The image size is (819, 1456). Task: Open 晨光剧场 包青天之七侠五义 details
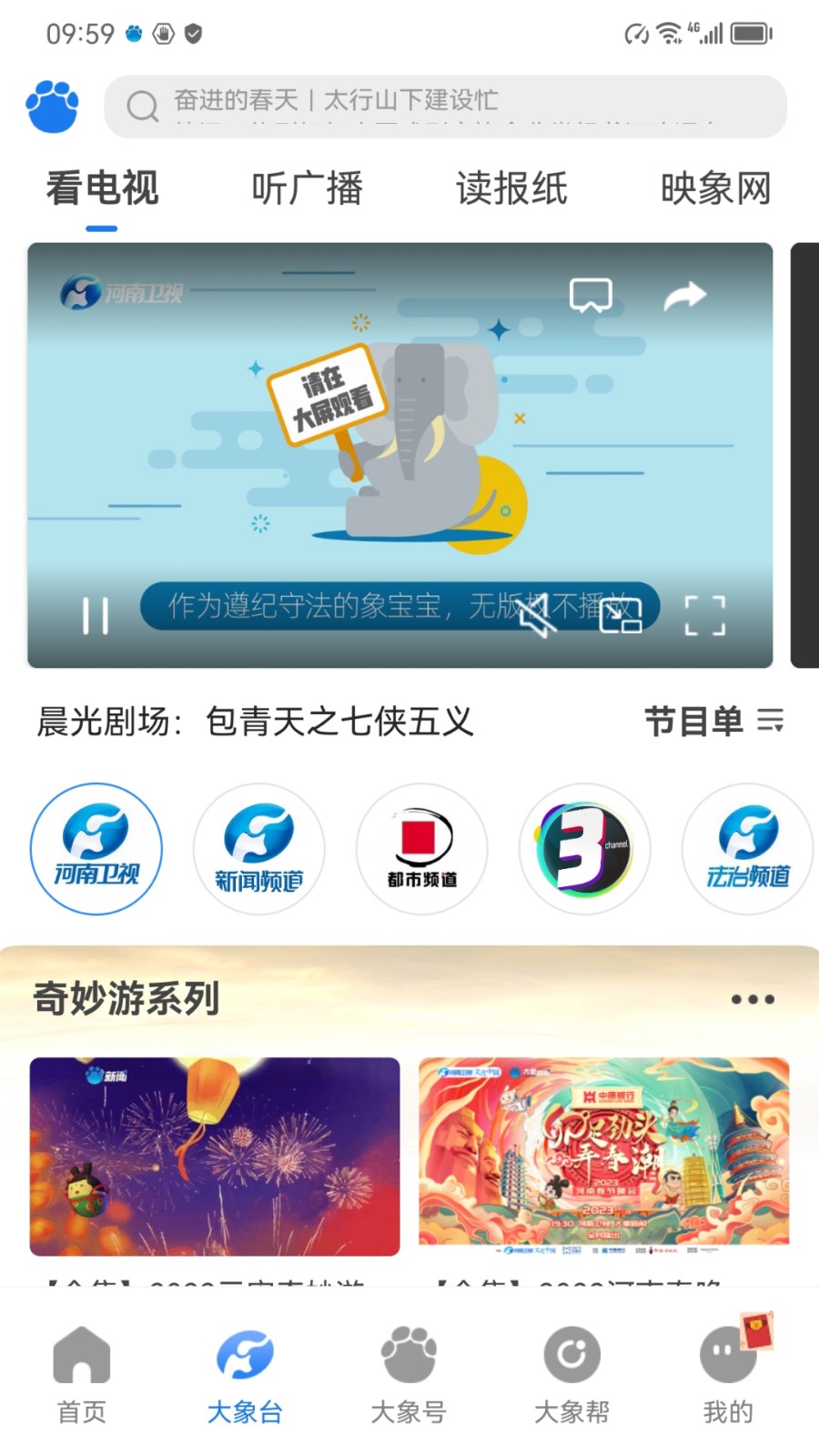tap(255, 722)
